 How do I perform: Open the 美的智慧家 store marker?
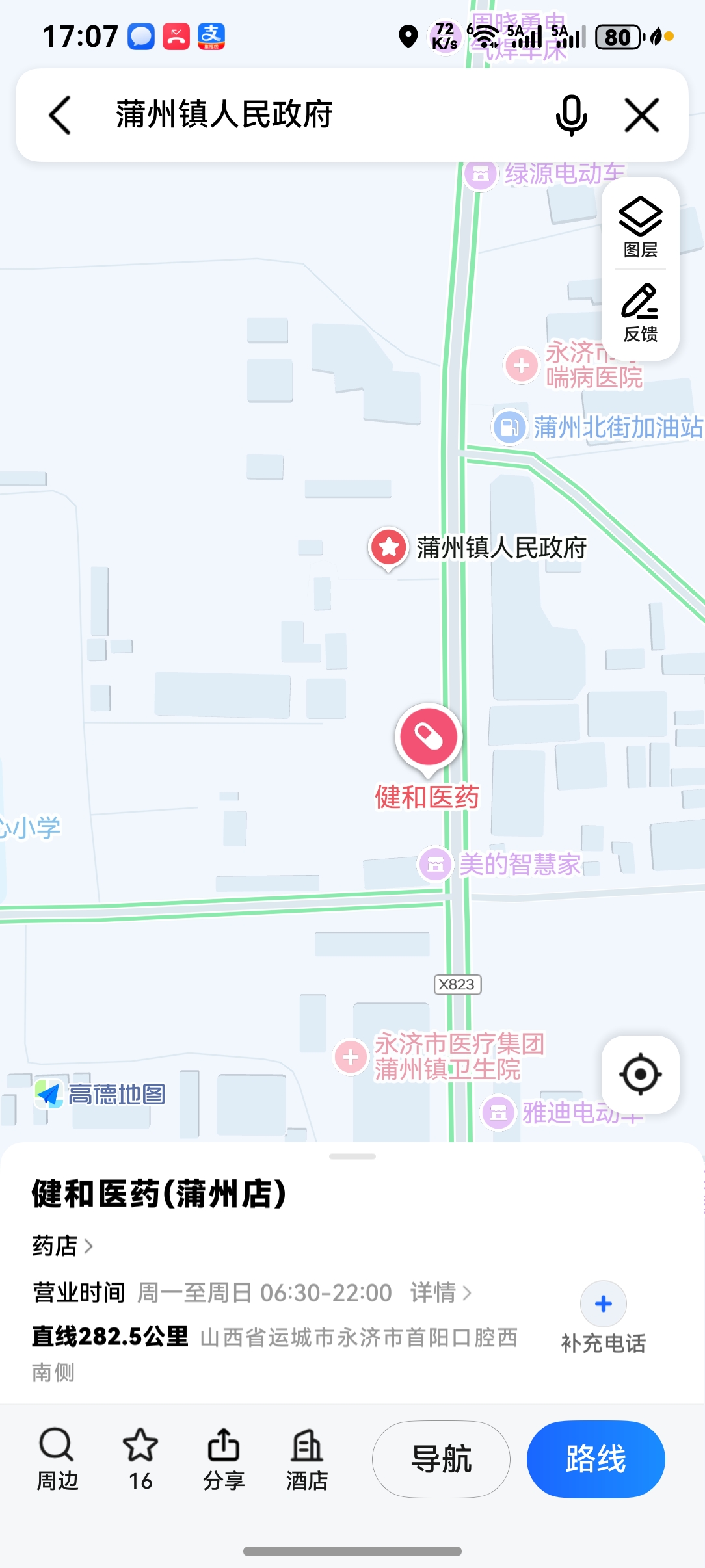435,865
